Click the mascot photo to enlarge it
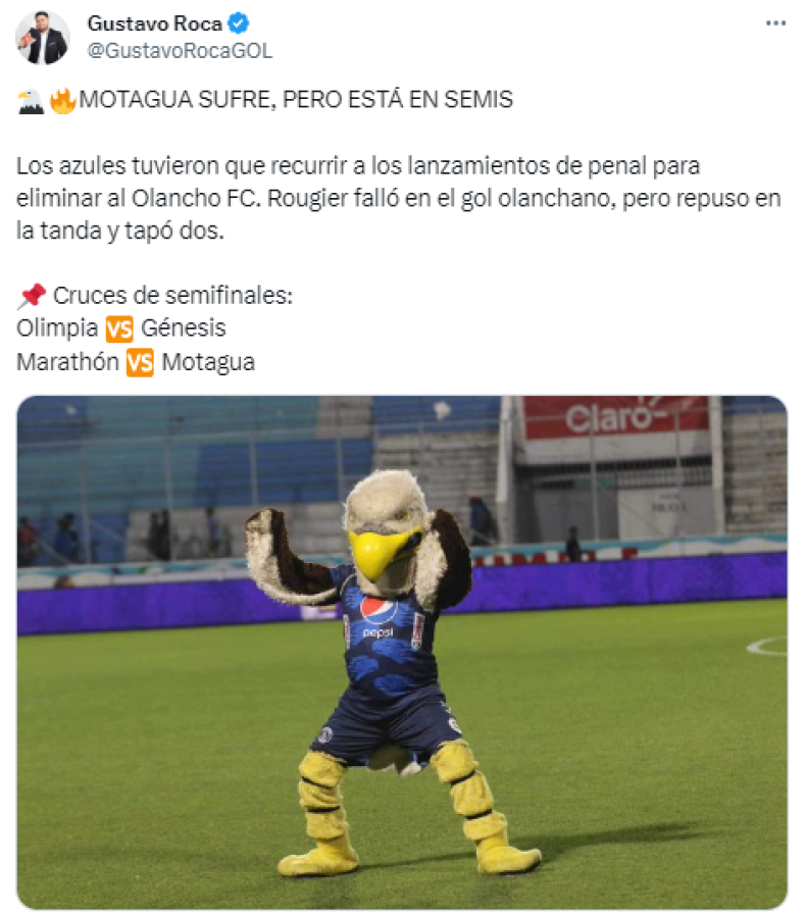This screenshot has height=918, width=806. point(400,650)
